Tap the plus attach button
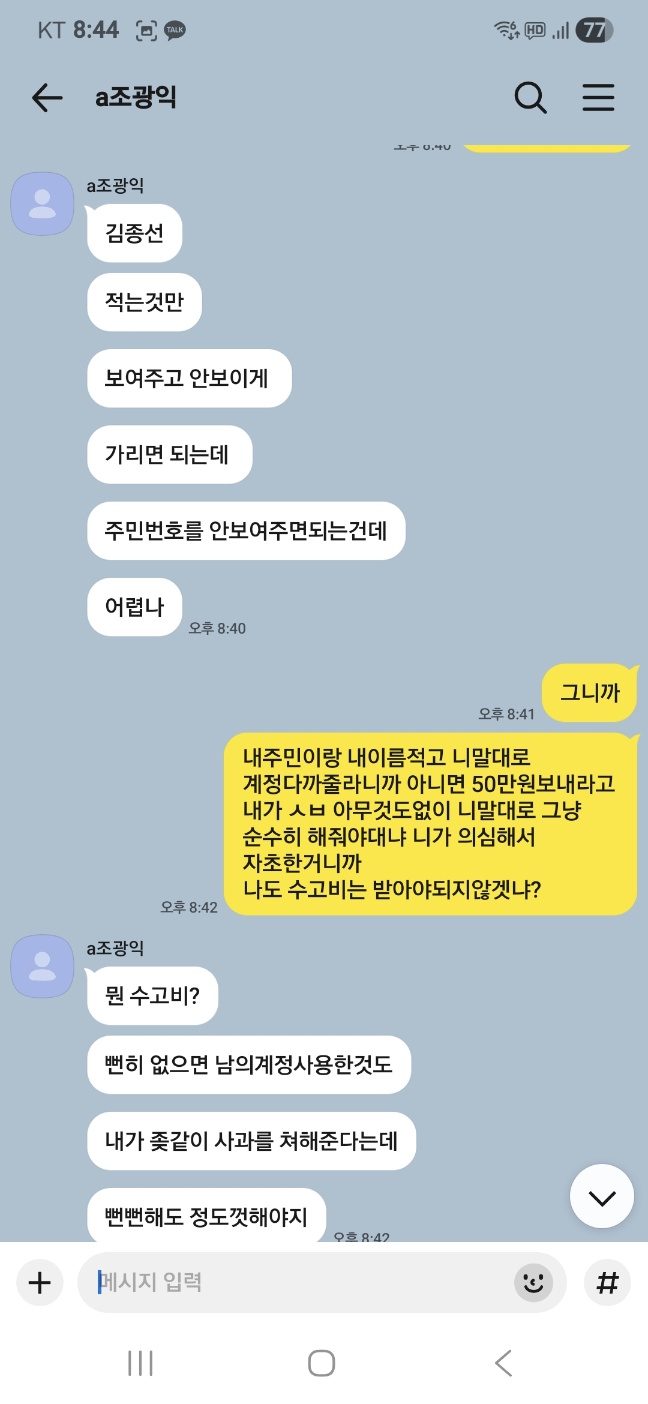648x1404 pixels. 39,1282
